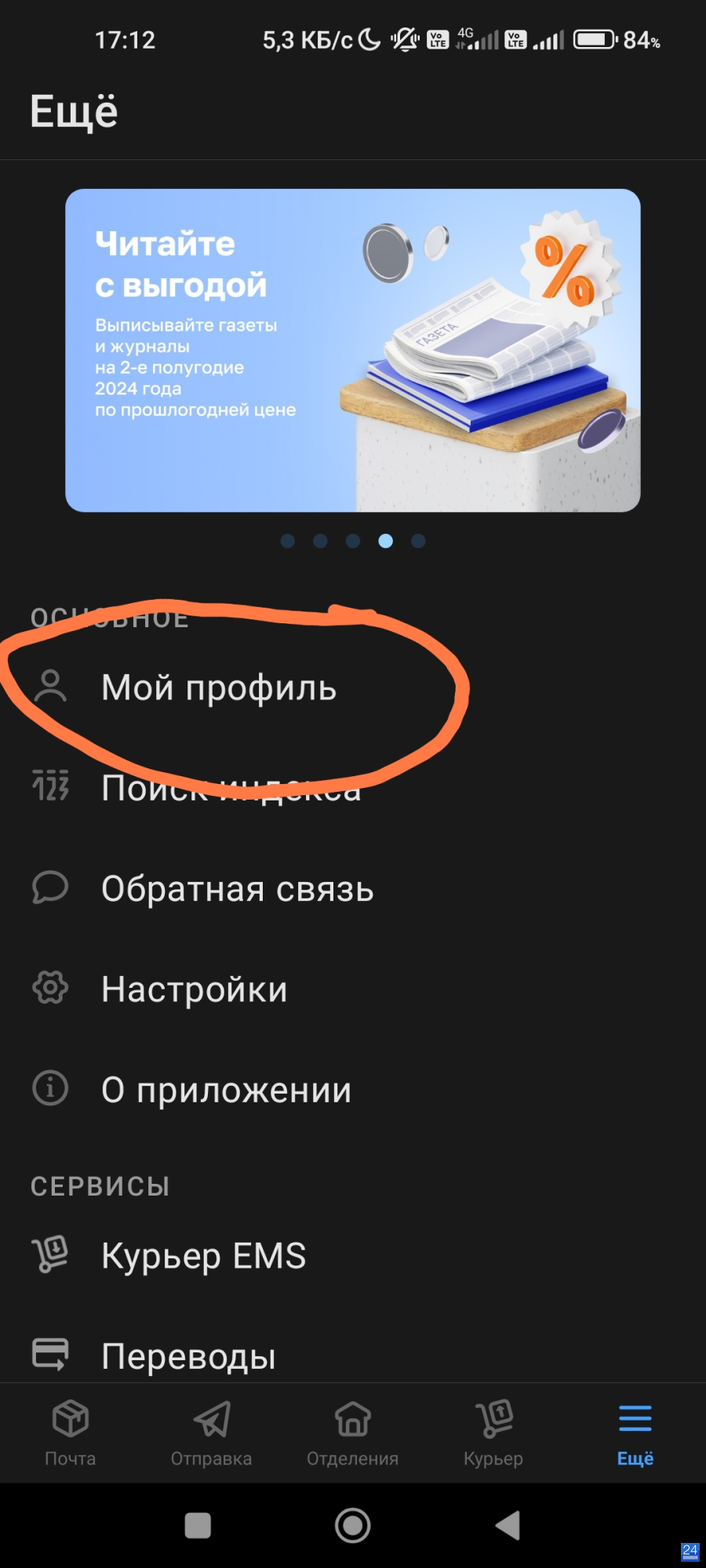Open the Курьер EMS service
This screenshot has height=1568, width=706.
click(353, 1255)
